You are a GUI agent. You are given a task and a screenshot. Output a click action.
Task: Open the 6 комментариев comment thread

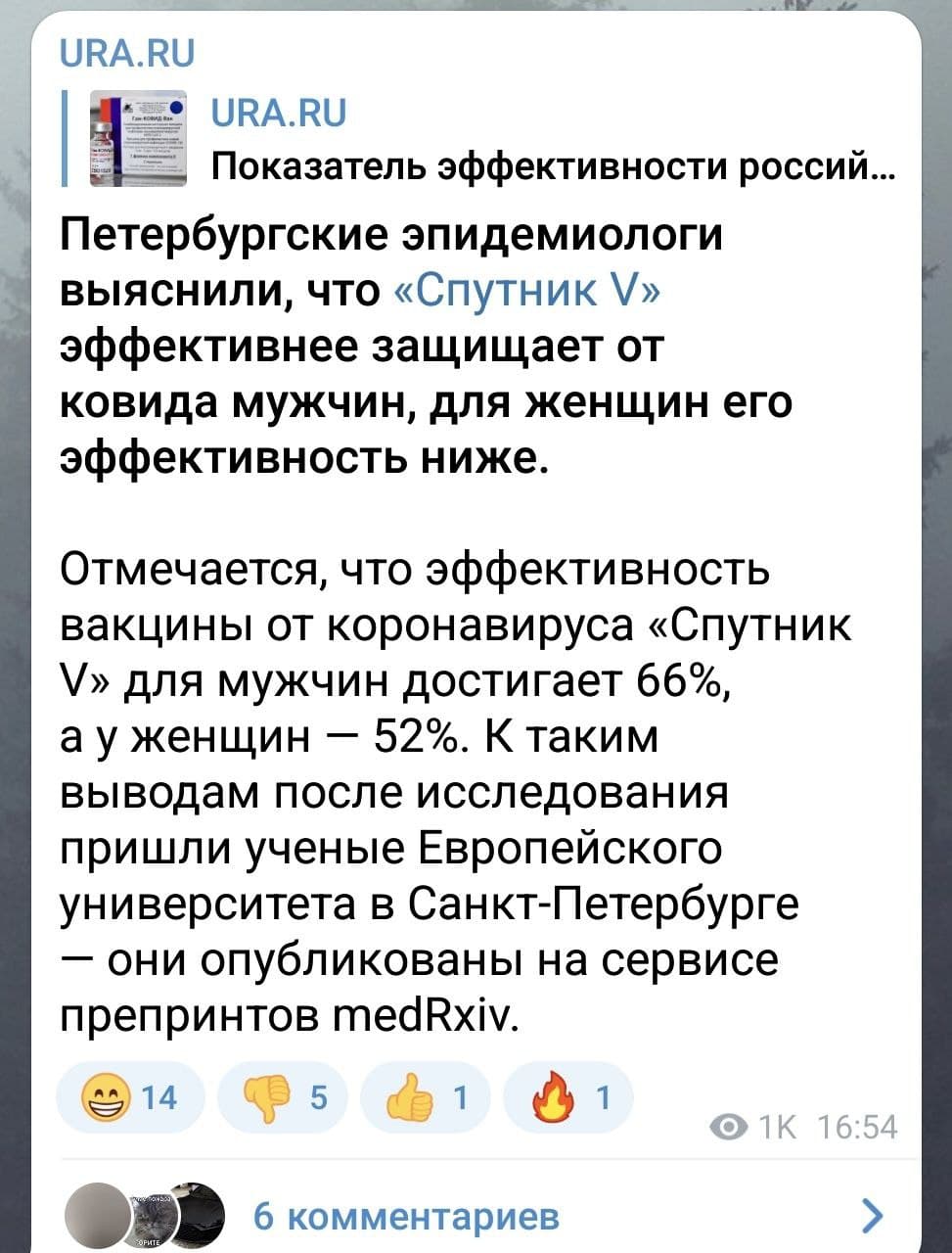click(476, 1217)
